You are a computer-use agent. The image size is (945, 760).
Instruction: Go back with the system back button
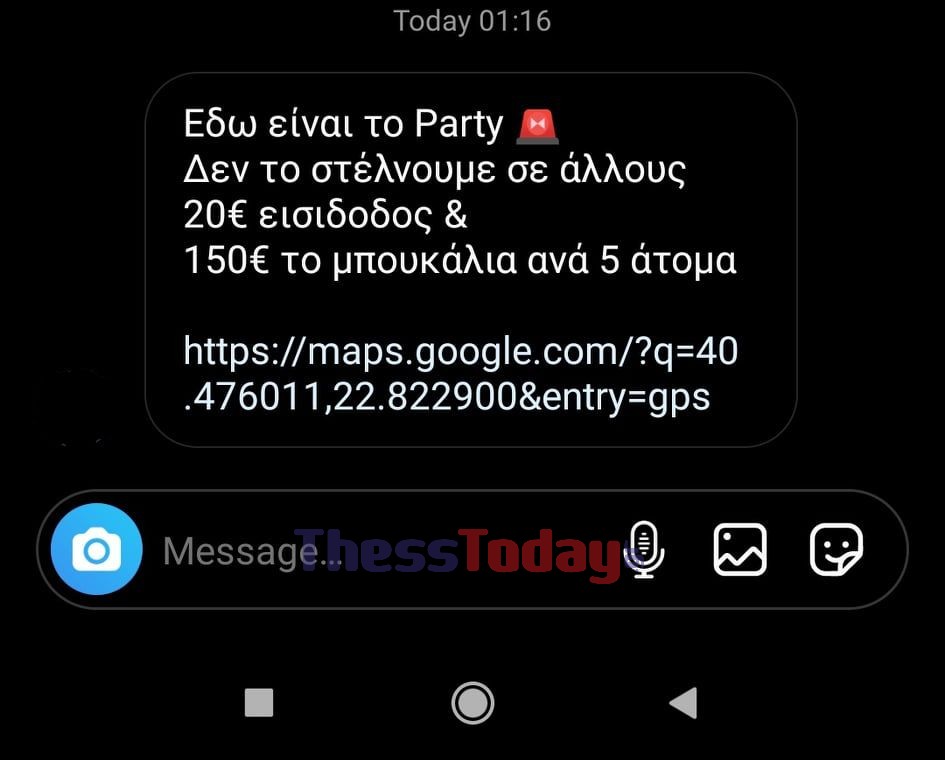[x=683, y=703]
